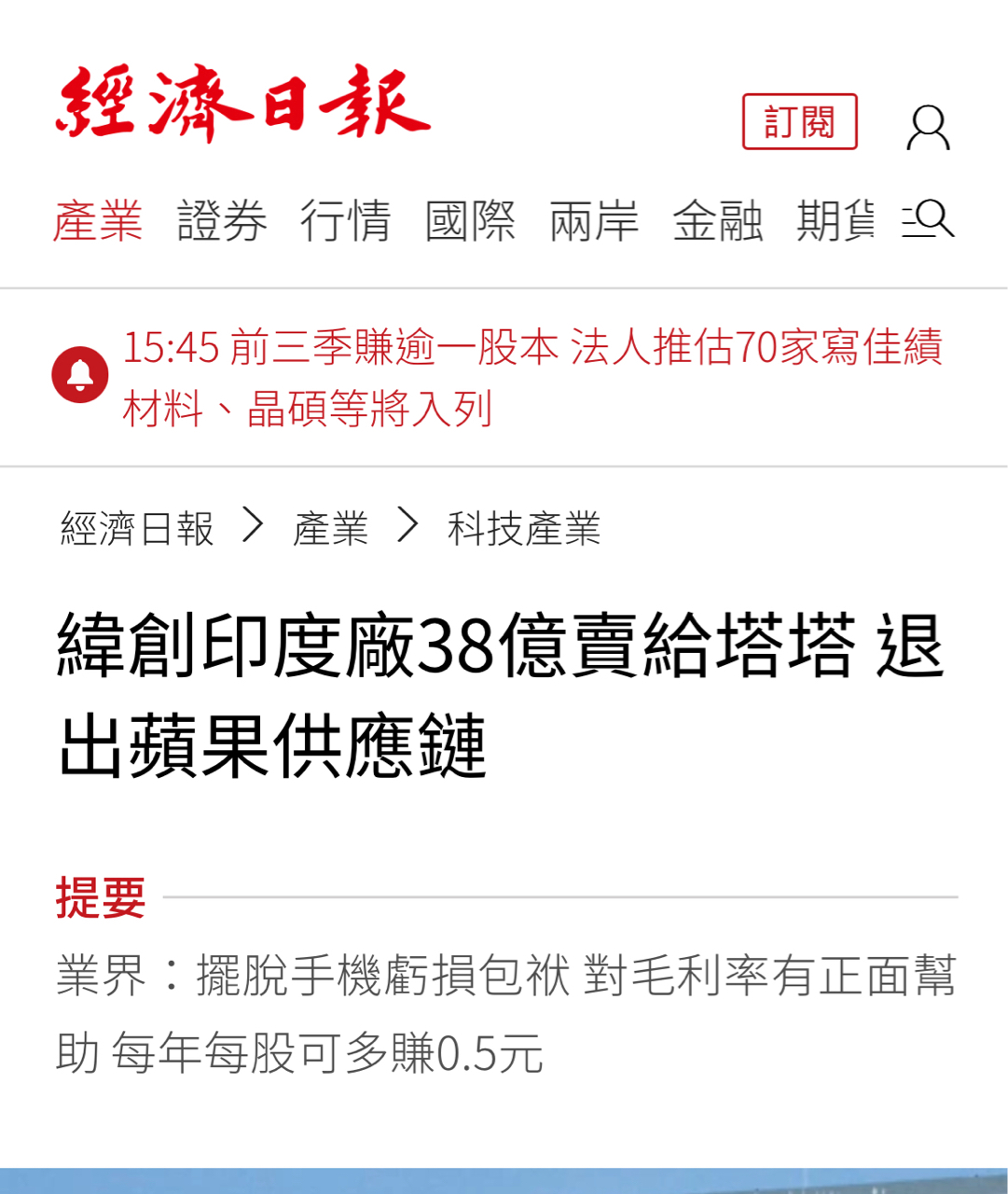1008x1194 pixels.
Task: Tap the 經濟日報 breadcrumb link
Action: (137, 529)
